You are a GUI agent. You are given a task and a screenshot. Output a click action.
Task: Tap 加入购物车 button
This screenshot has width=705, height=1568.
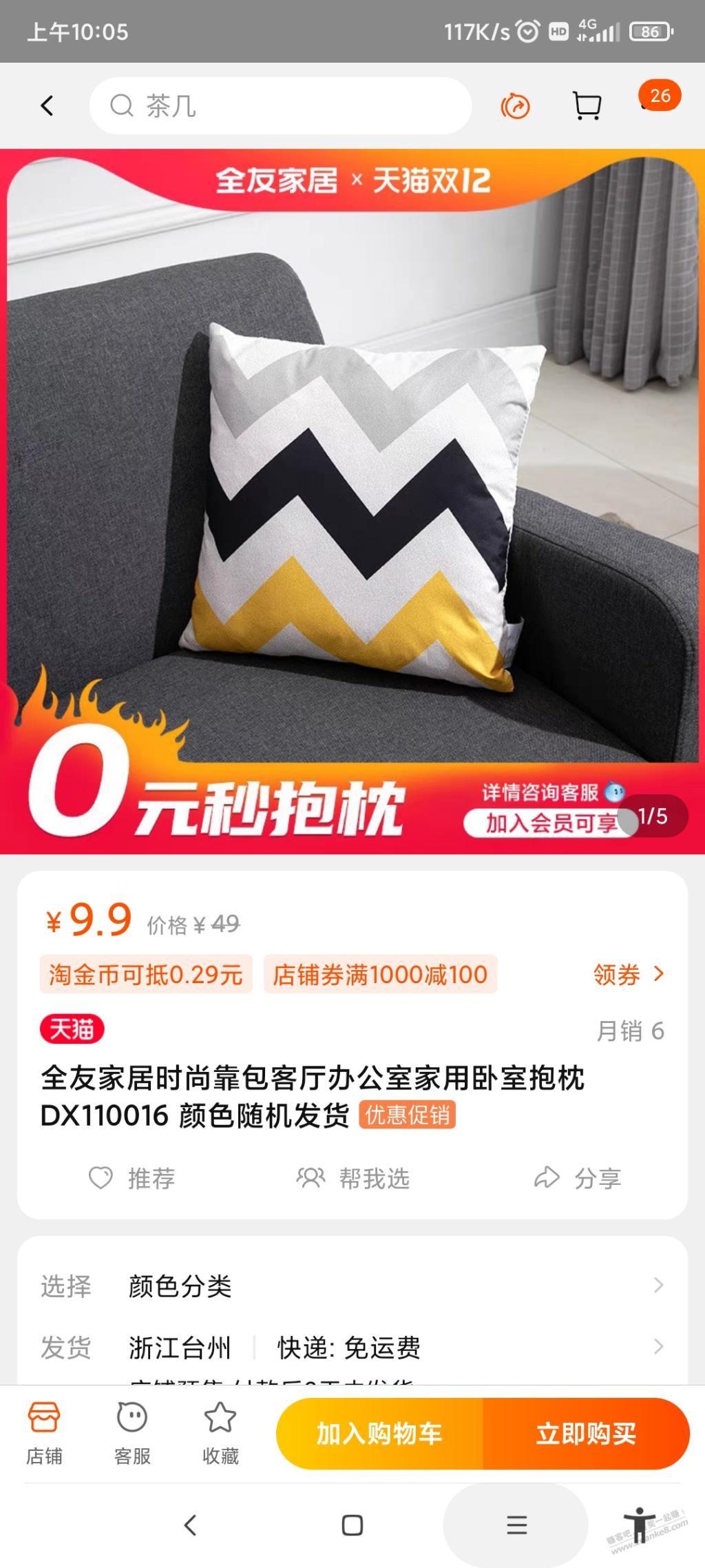(379, 1433)
